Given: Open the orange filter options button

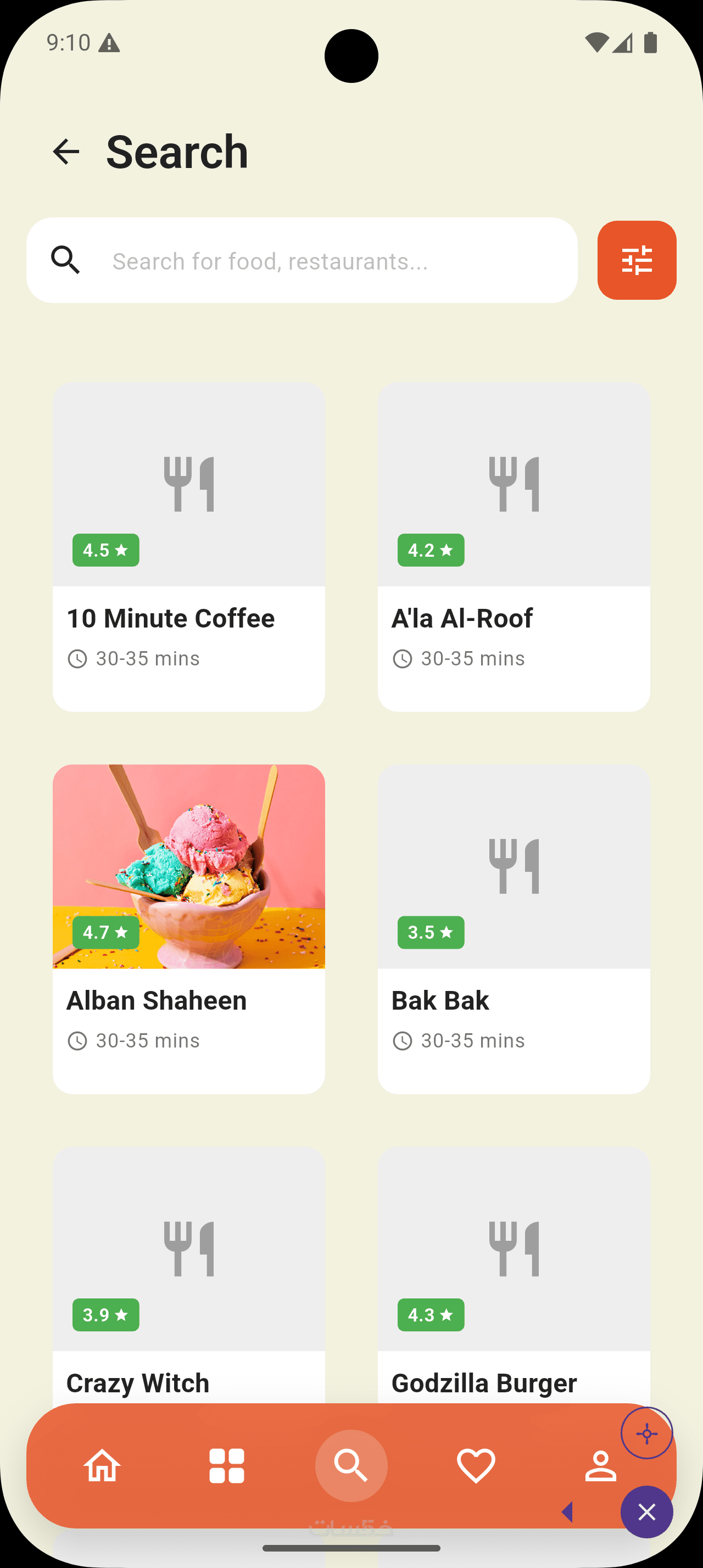Looking at the screenshot, I should click(x=637, y=261).
